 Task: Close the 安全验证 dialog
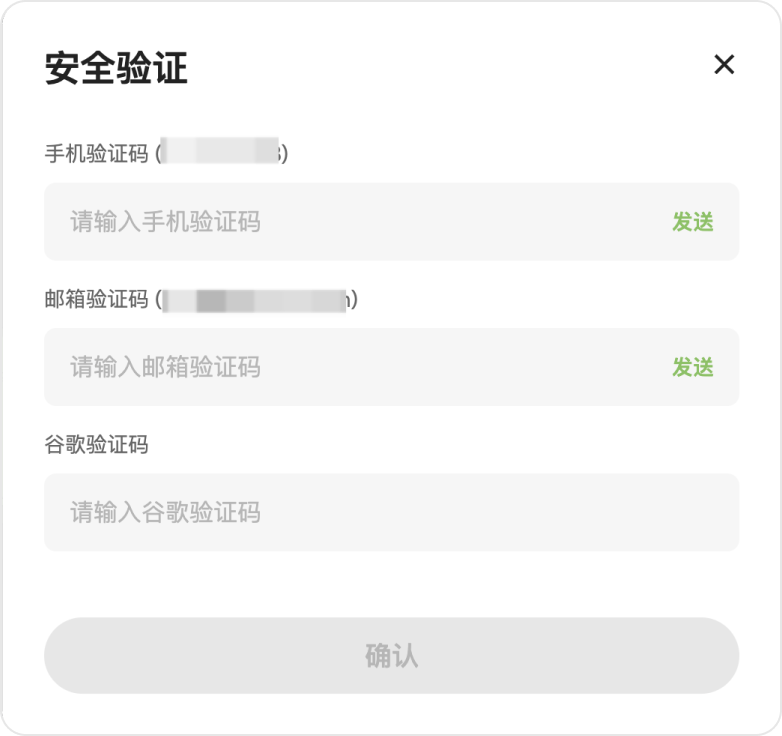click(724, 65)
